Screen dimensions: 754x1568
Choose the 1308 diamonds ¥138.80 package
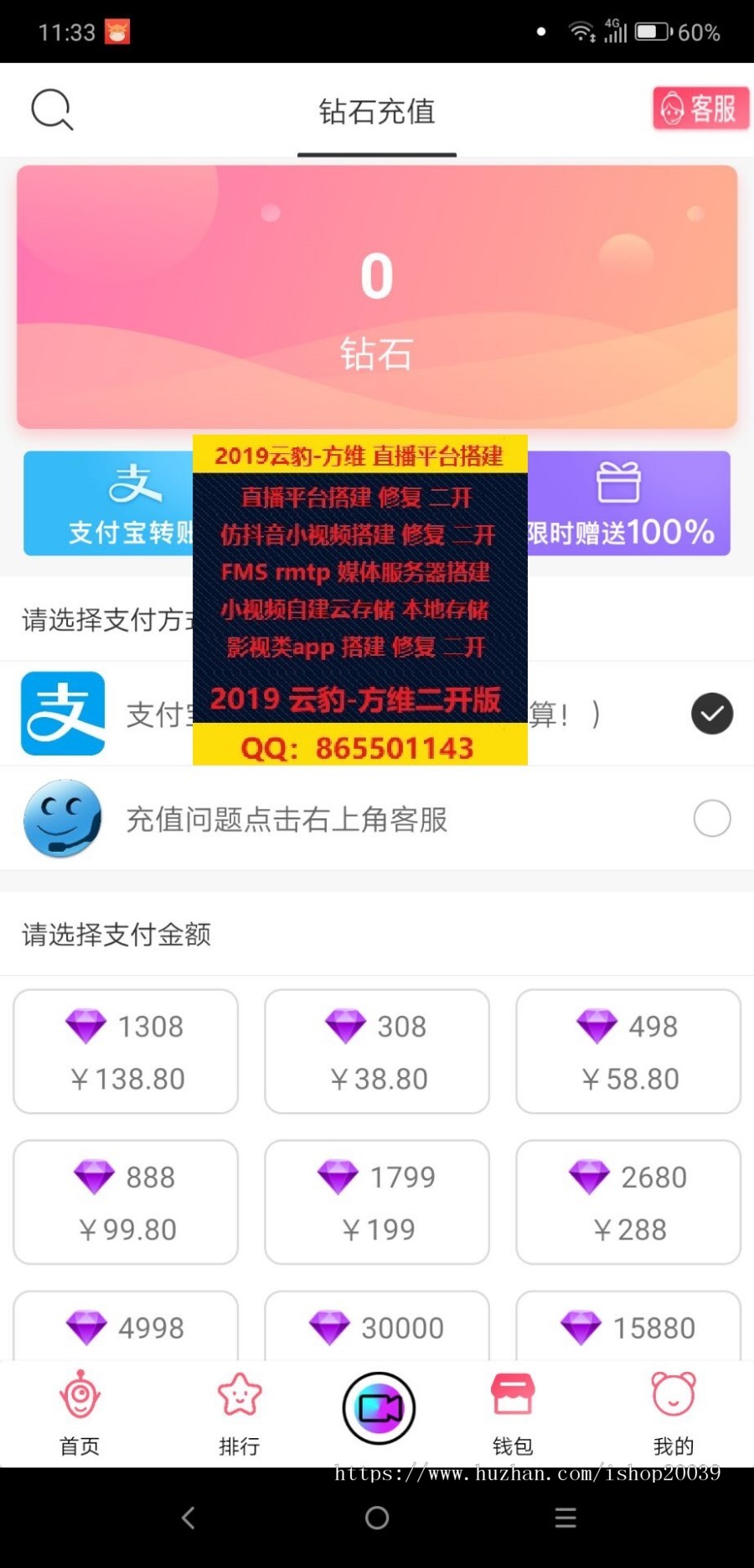click(x=126, y=1051)
